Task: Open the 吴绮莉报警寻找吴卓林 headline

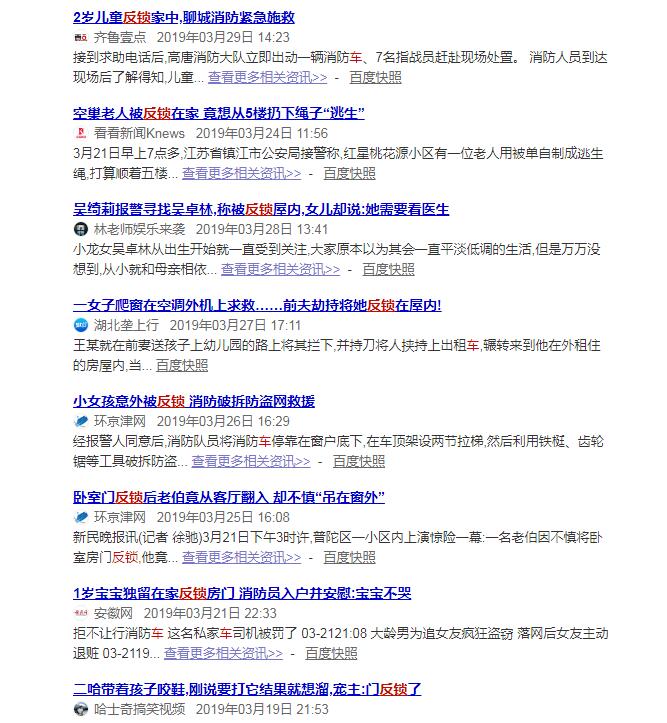Action: (x=260, y=209)
